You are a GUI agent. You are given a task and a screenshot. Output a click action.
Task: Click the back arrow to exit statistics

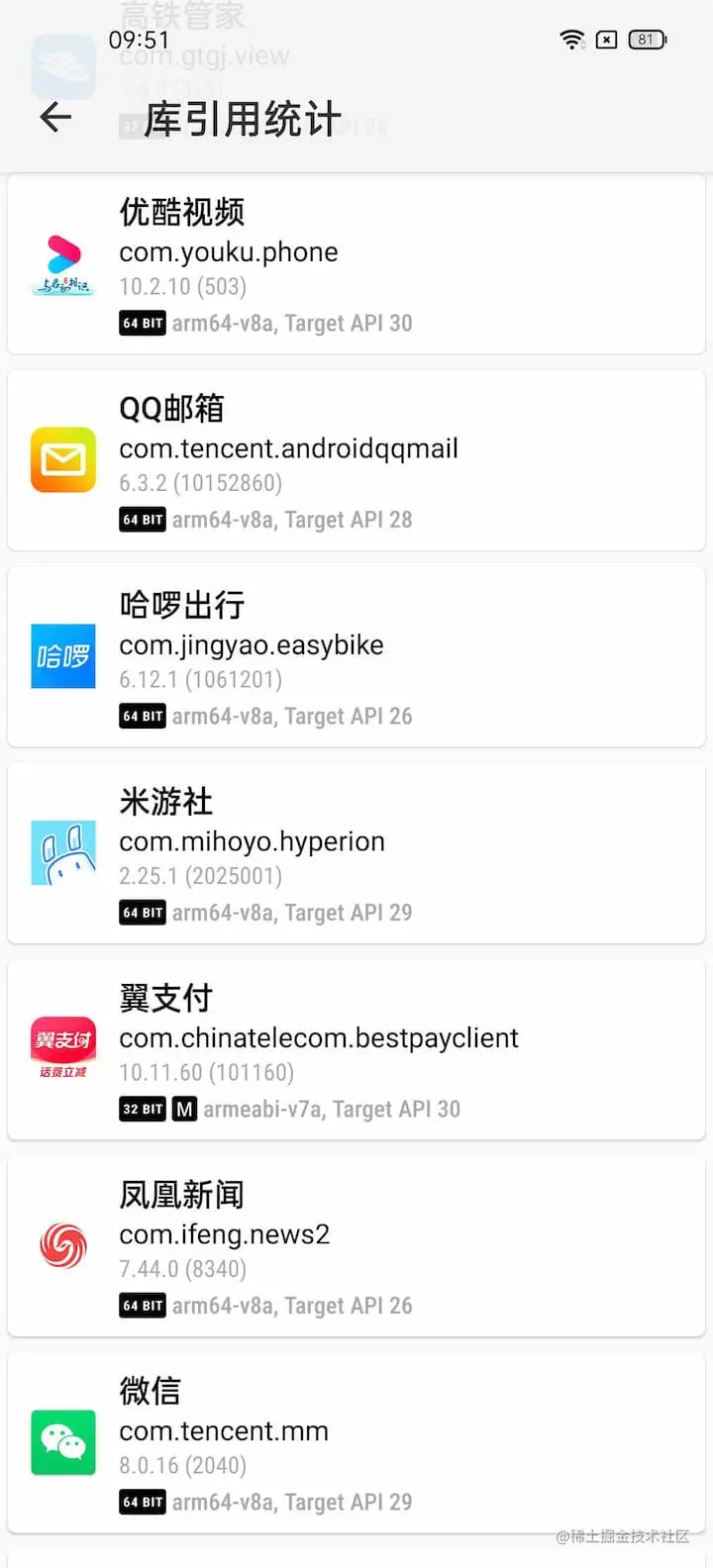(x=55, y=117)
